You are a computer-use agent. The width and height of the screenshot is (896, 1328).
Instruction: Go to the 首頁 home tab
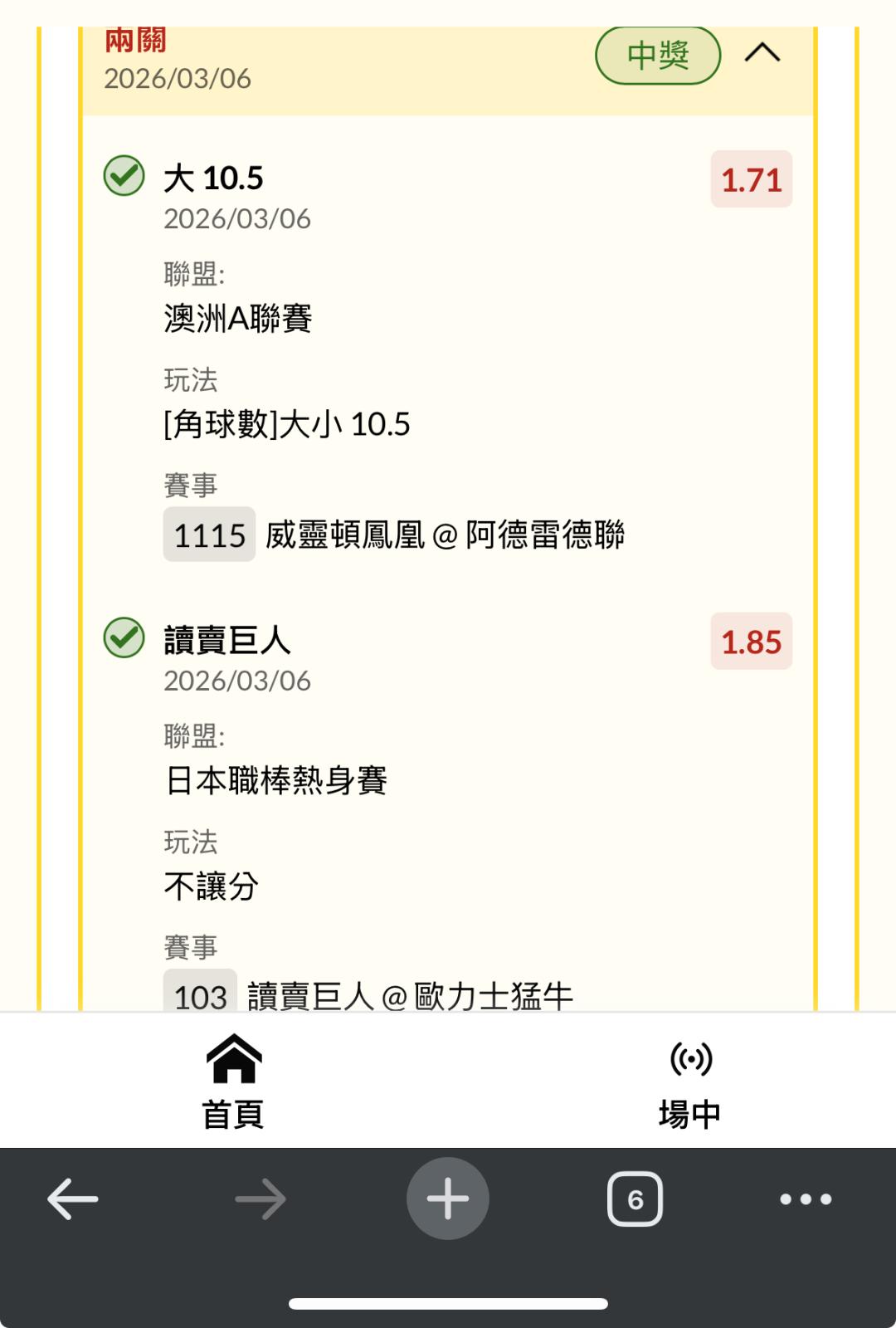pyautogui.click(x=233, y=1081)
